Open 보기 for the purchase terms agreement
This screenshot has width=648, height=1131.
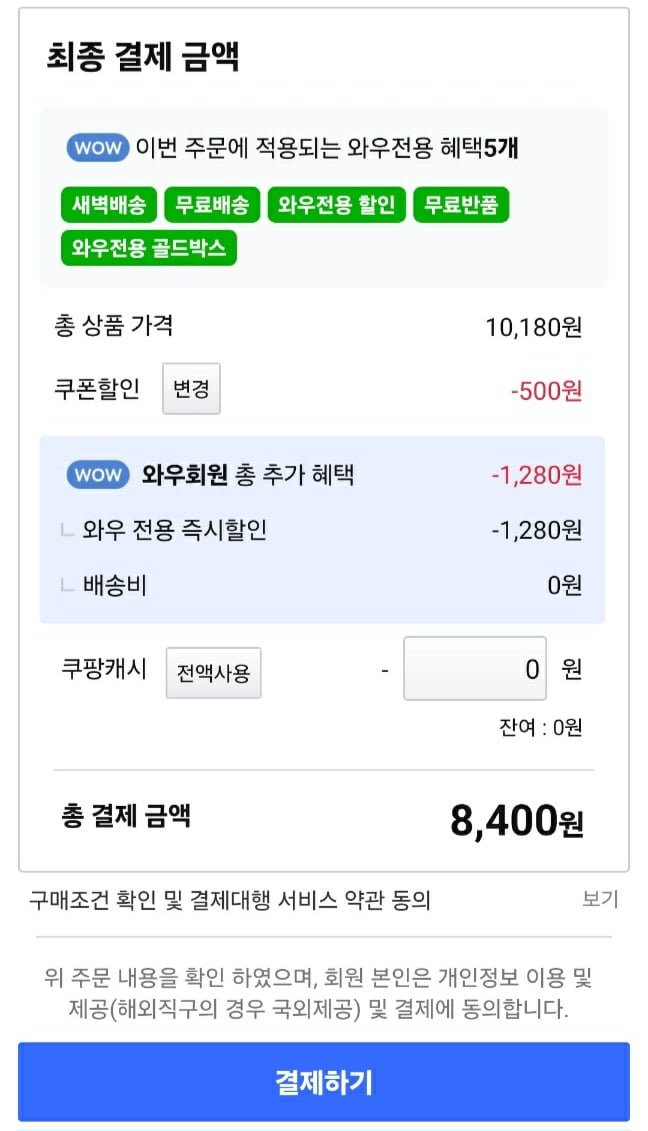coord(600,899)
